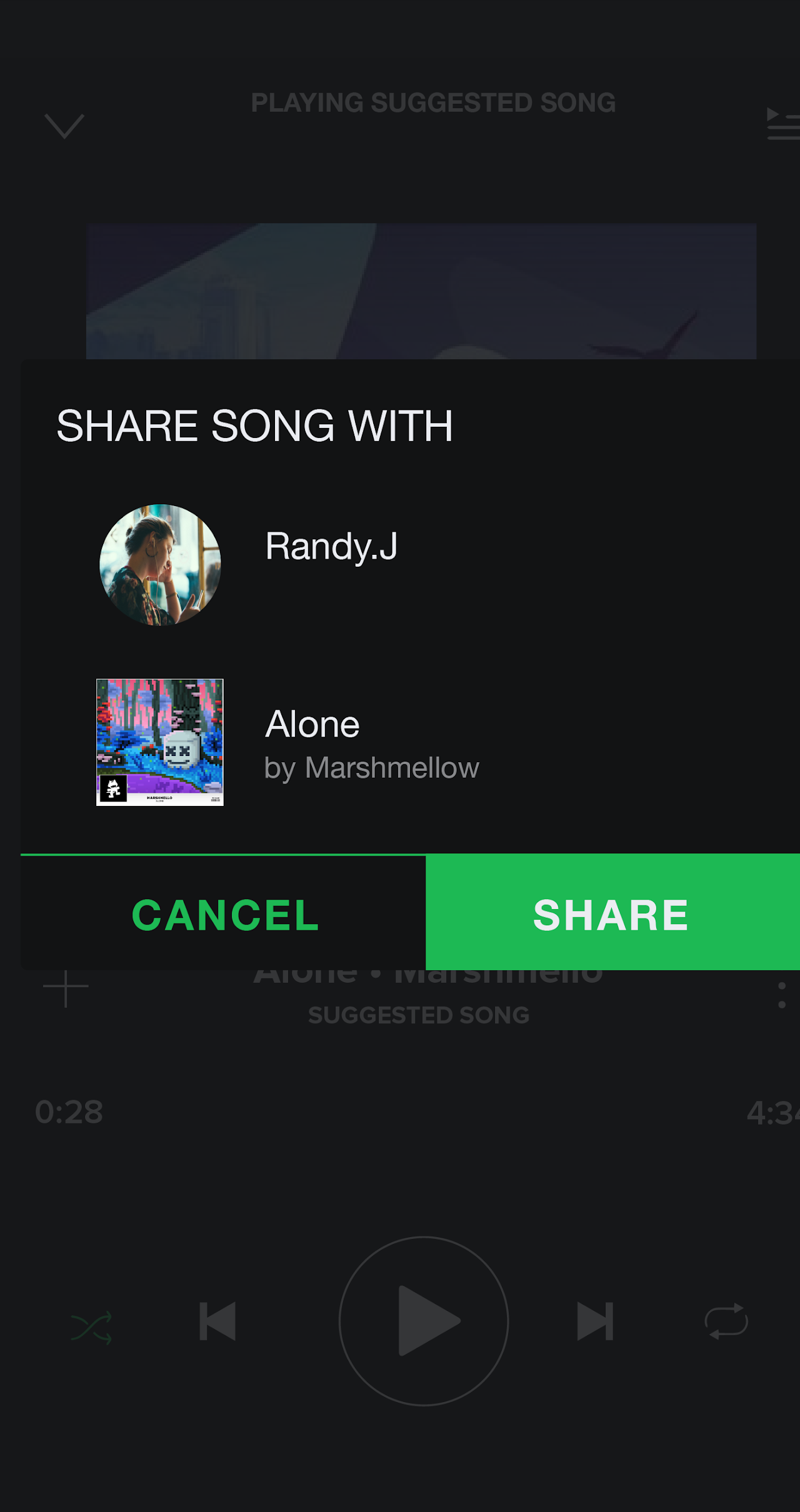Open the song Alone by Marshmellow
This screenshot has width=800, height=1512.
pyautogui.click(x=311, y=744)
